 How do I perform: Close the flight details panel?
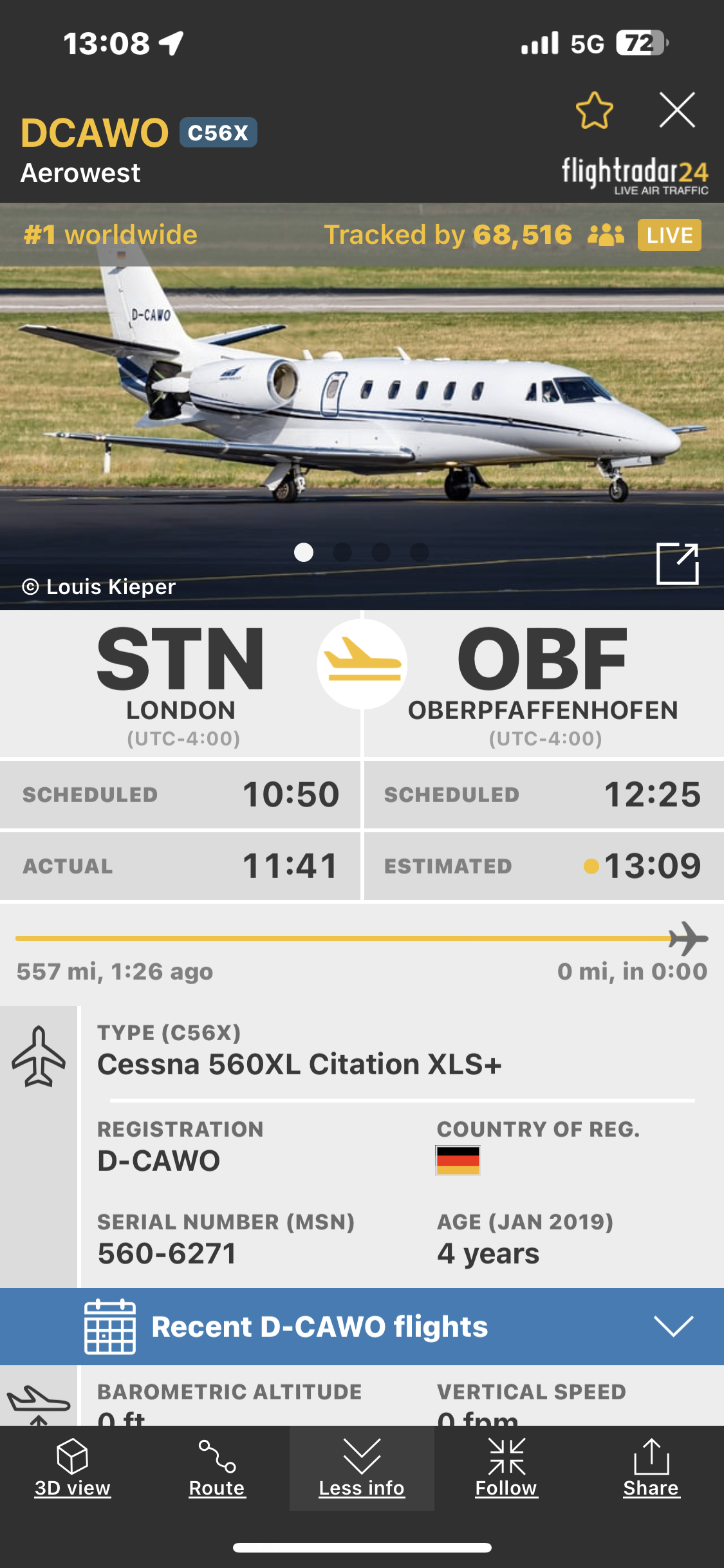677,110
